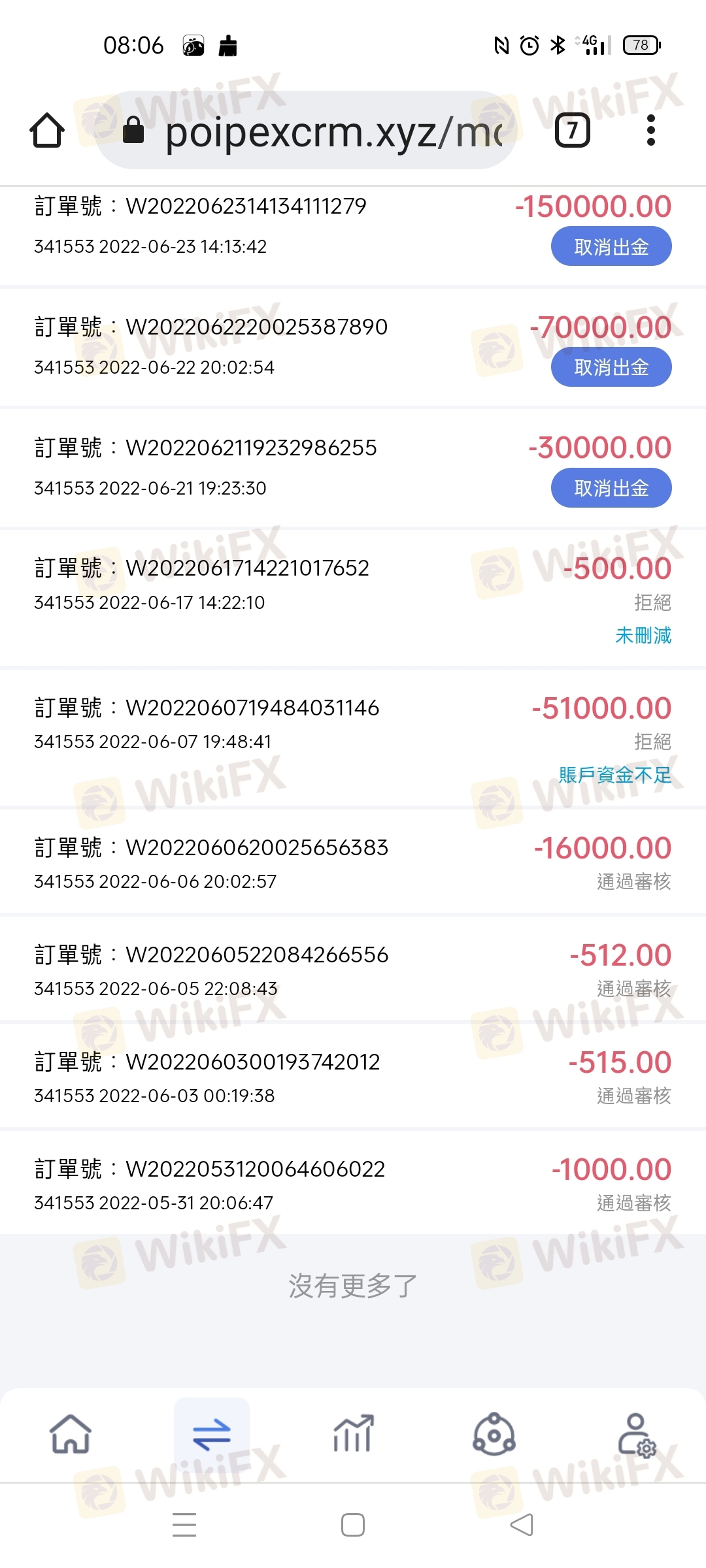Tap the system recent apps button
The width and height of the screenshot is (706, 1568).
pyautogui.click(x=184, y=1525)
